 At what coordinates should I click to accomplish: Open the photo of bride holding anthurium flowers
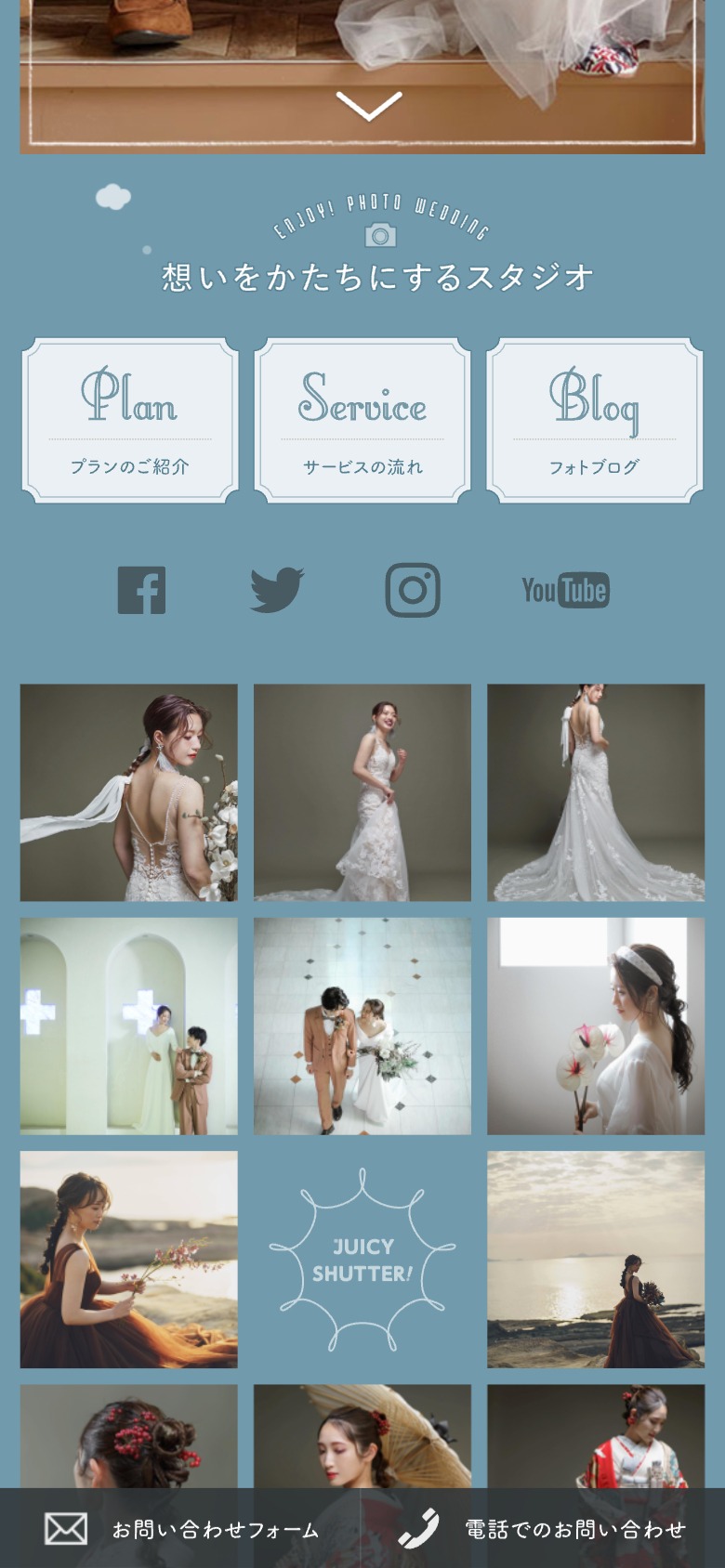(596, 1026)
